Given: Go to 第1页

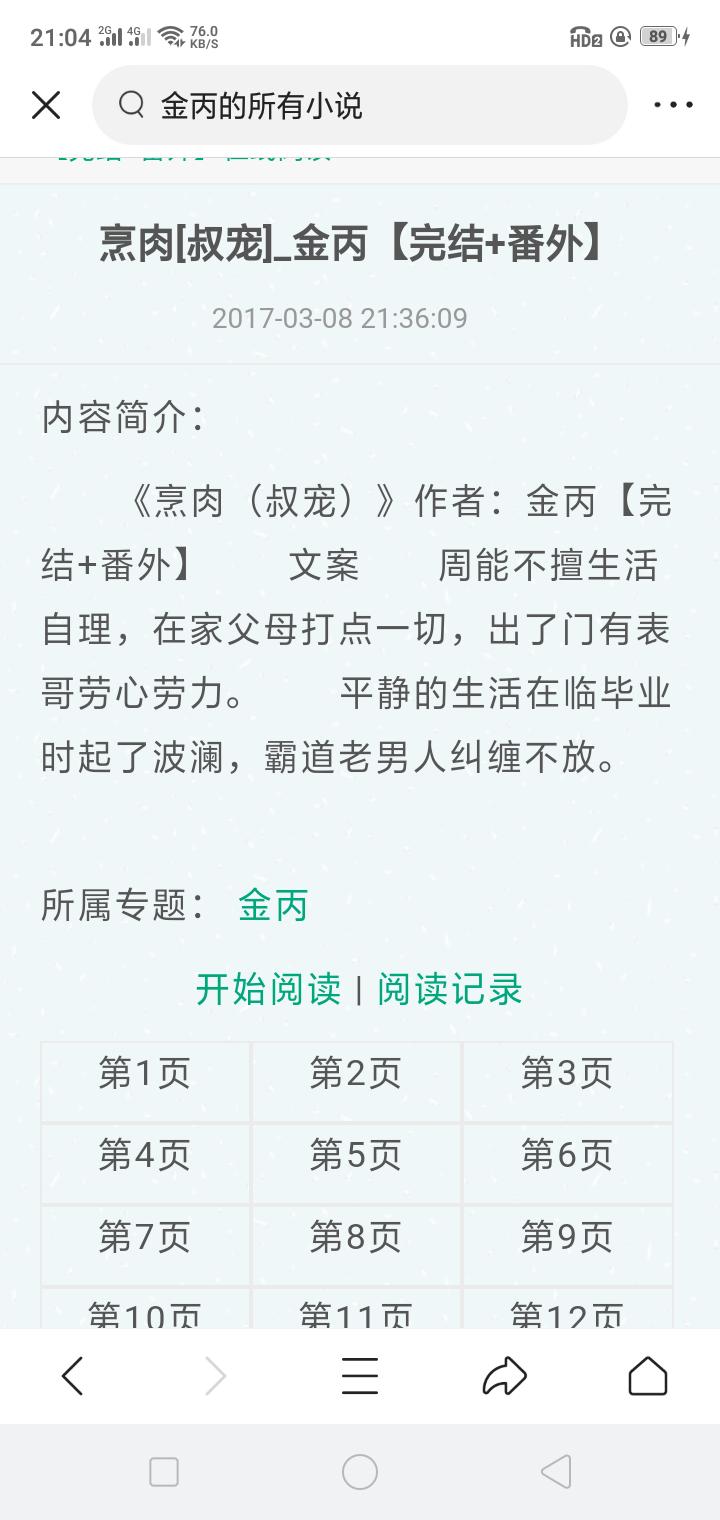Looking at the screenshot, I should coord(145,1074).
